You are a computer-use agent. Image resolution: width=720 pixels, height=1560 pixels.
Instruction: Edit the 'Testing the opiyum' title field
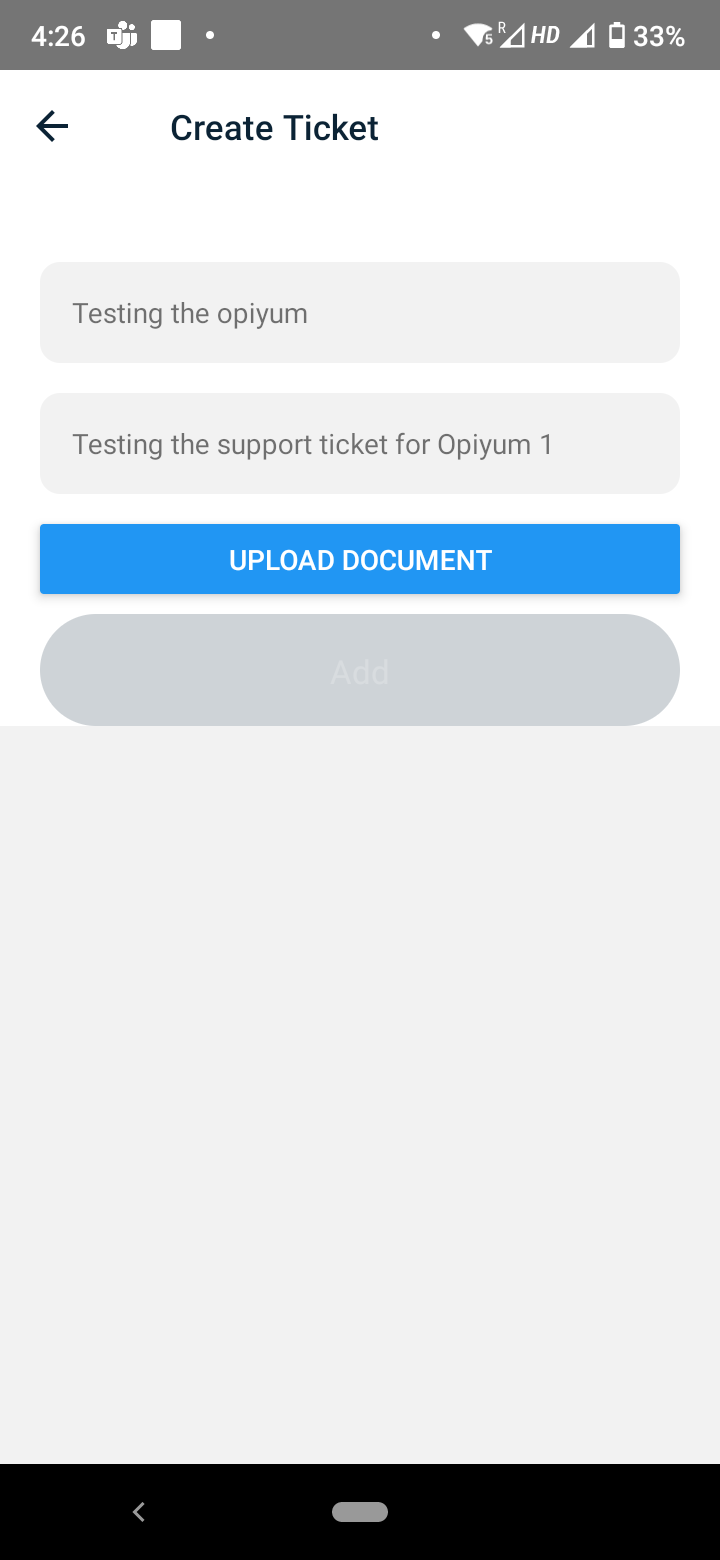click(x=360, y=313)
